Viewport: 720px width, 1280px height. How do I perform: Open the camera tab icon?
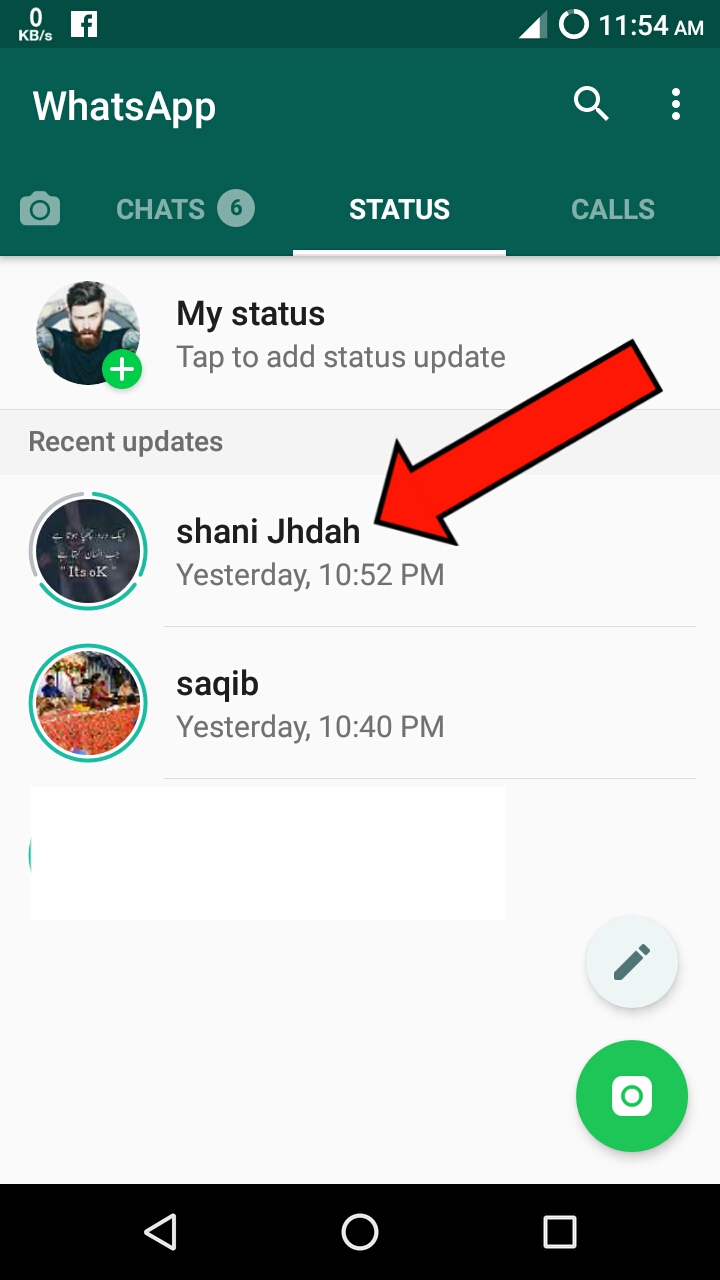tap(40, 209)
